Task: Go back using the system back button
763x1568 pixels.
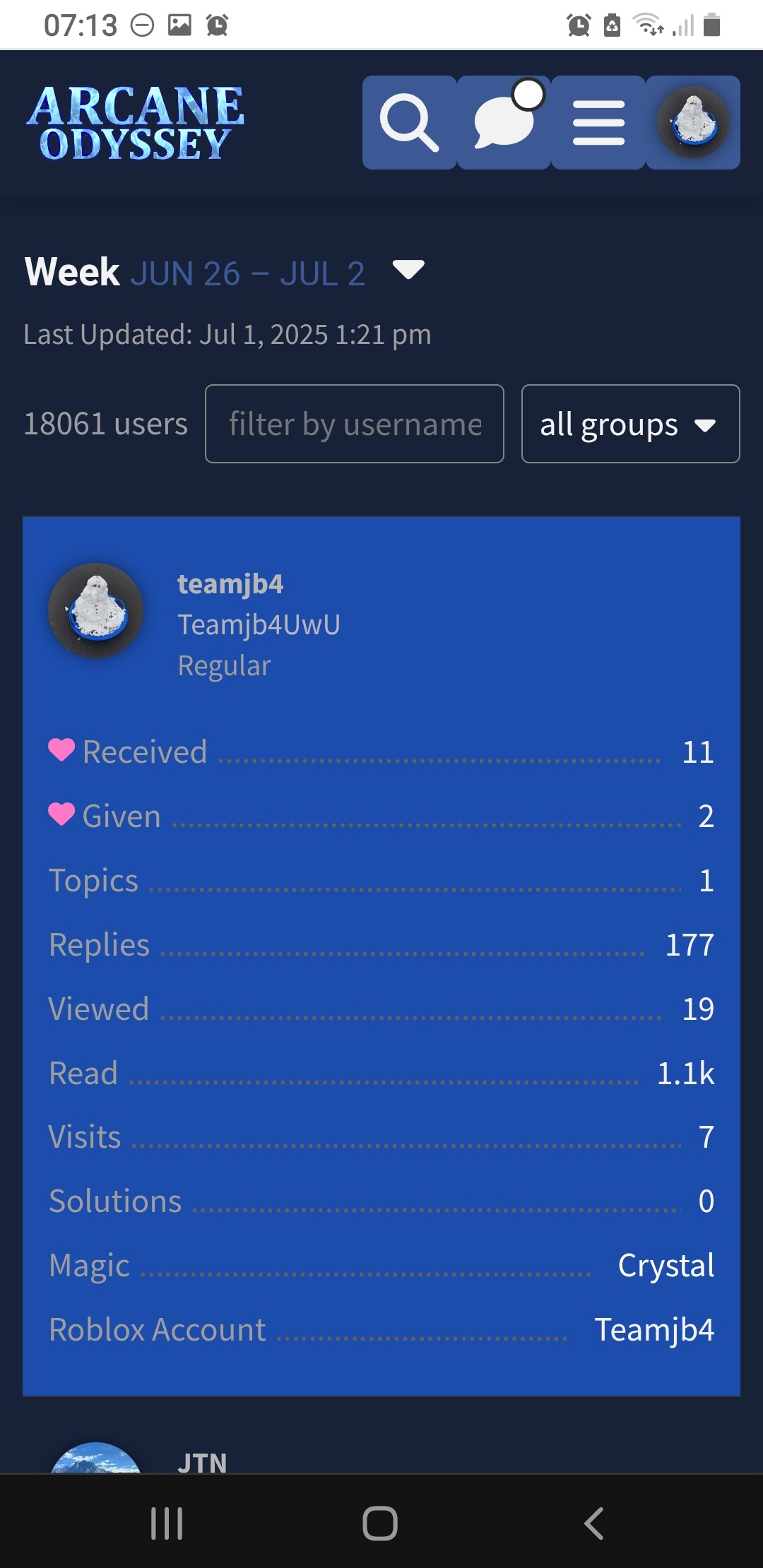Action: point(593,1523)
